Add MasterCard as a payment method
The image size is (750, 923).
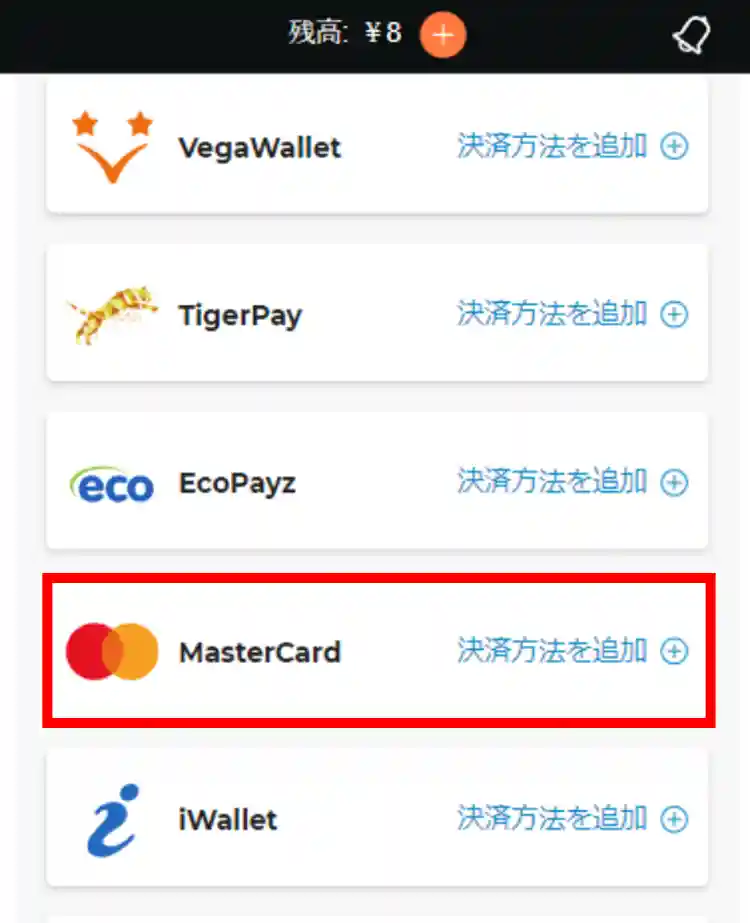572,651
